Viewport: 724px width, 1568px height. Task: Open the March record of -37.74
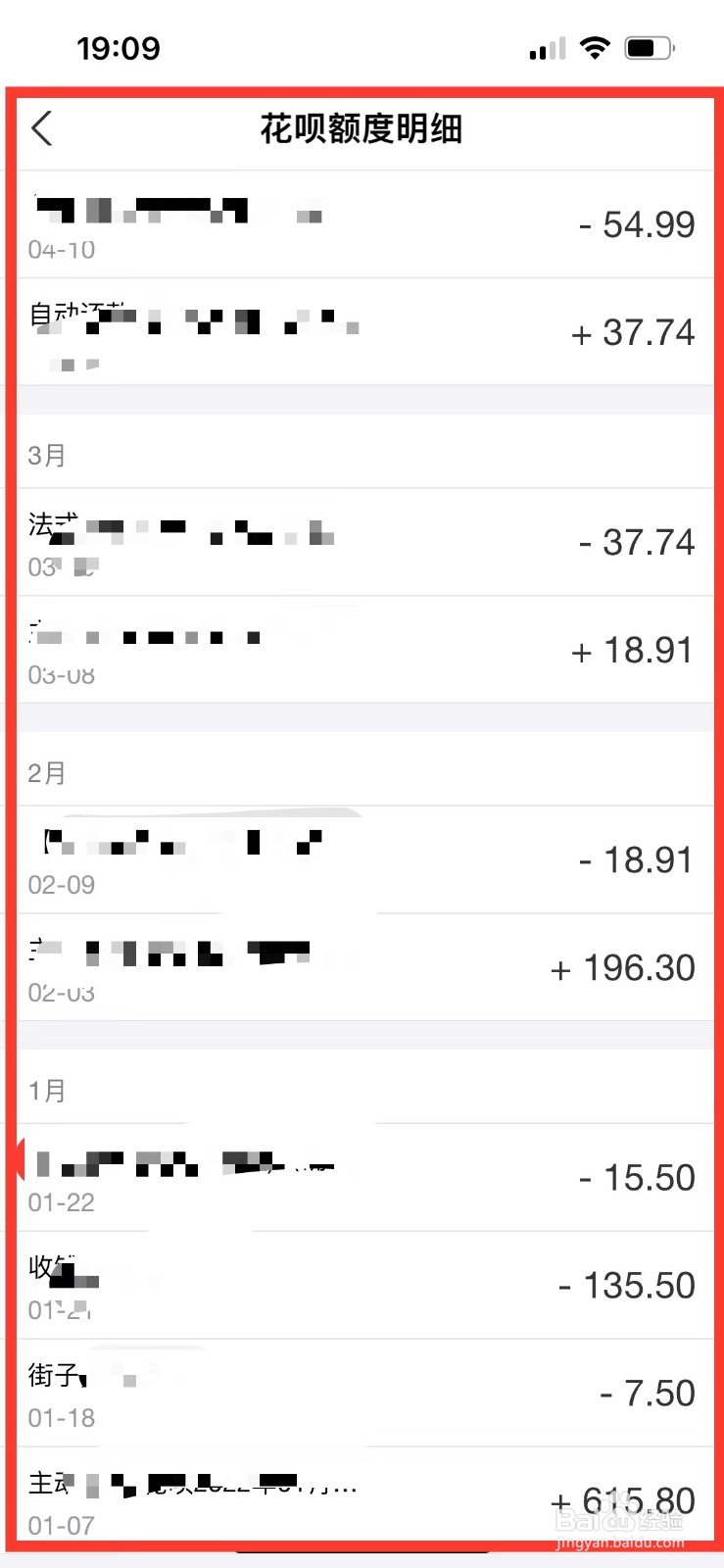(362, 542)
